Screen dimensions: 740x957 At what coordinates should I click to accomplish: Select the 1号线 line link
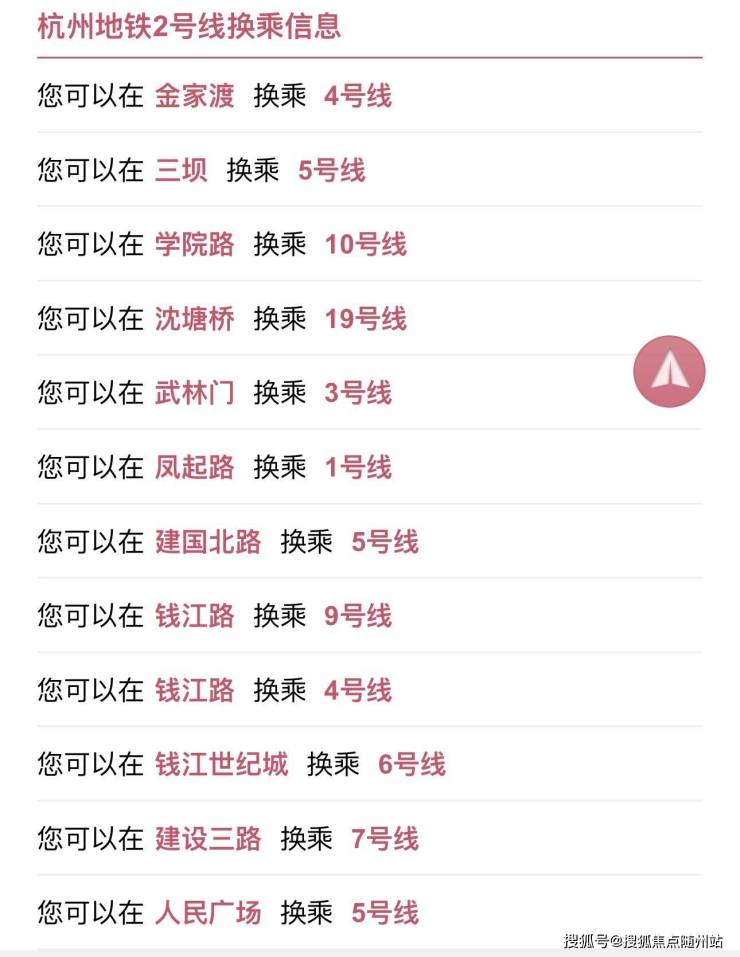357,467
